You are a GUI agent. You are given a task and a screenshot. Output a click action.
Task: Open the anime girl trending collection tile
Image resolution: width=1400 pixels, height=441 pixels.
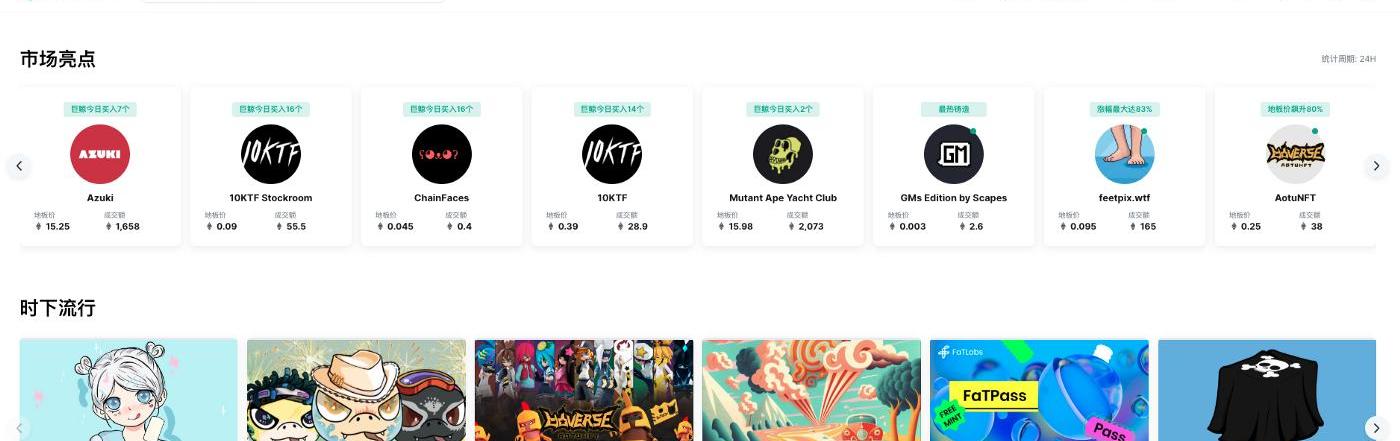tap(129, 391)
